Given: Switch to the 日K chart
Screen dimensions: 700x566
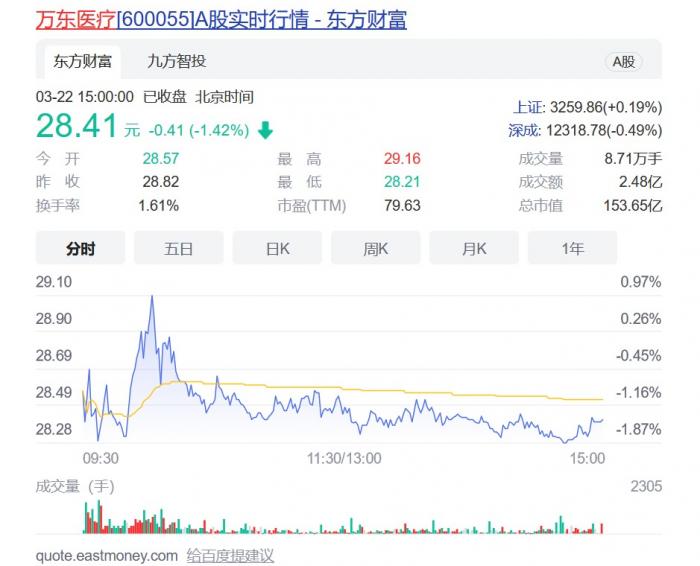Looking at the screenshot, I should point(277,248).
